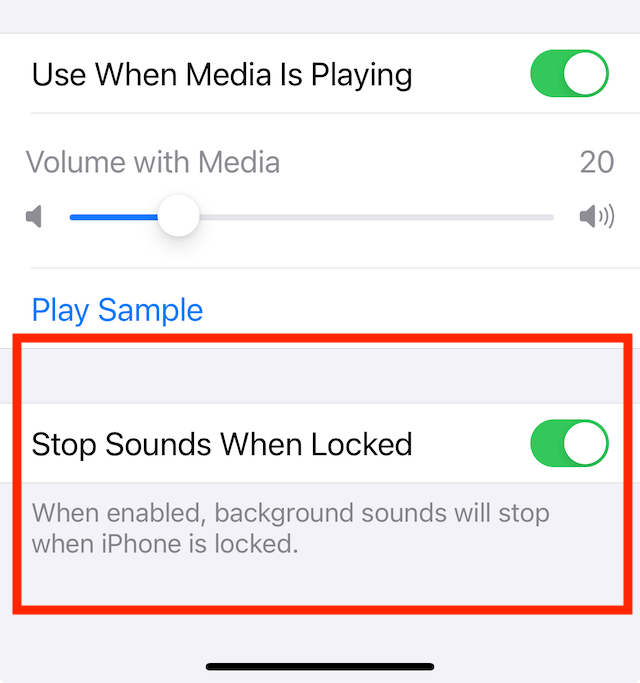
Task: Tap the Volume with Media slider
Action: click(x=310, y=217)
